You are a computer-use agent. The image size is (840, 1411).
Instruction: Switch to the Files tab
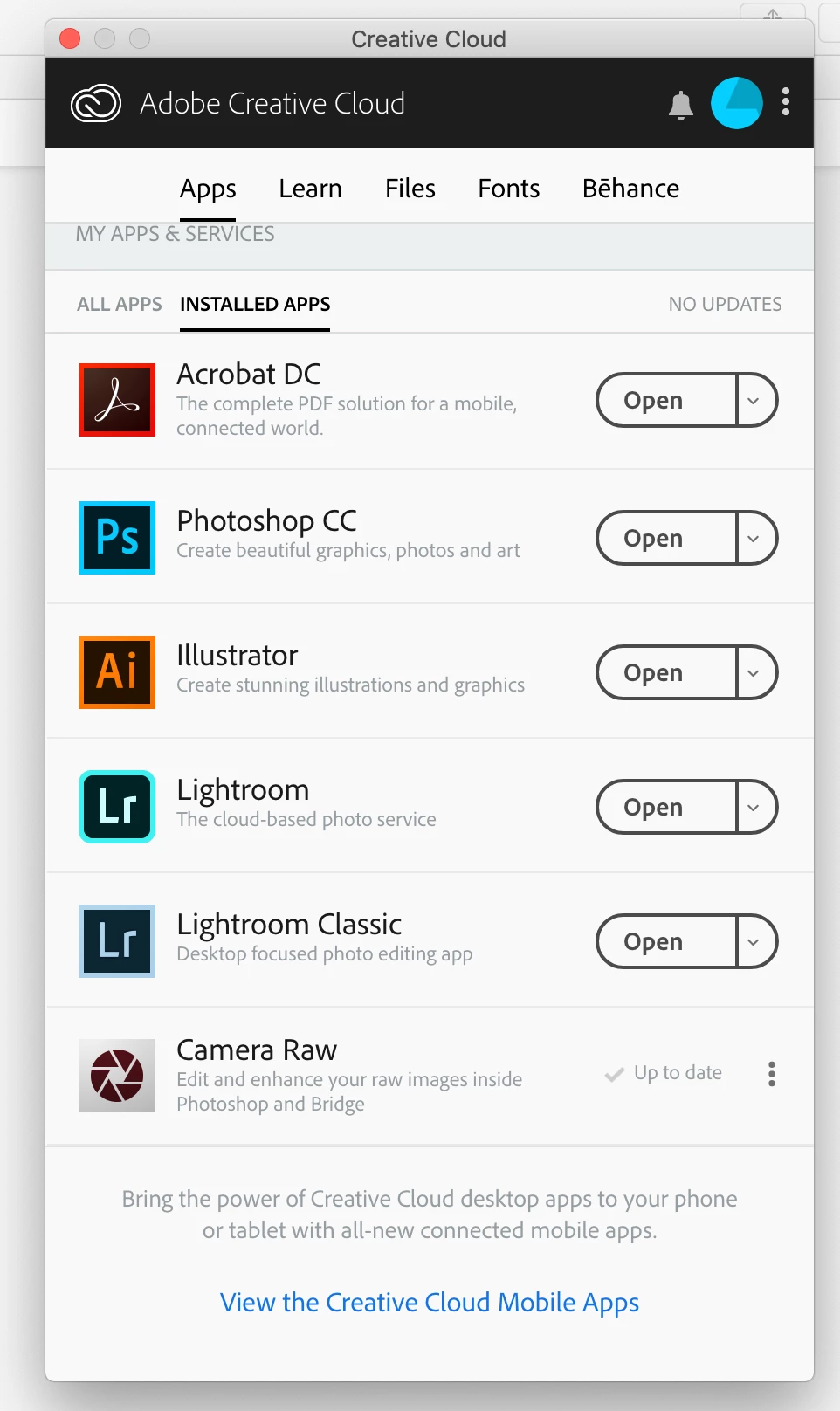[x=410, y=189]
